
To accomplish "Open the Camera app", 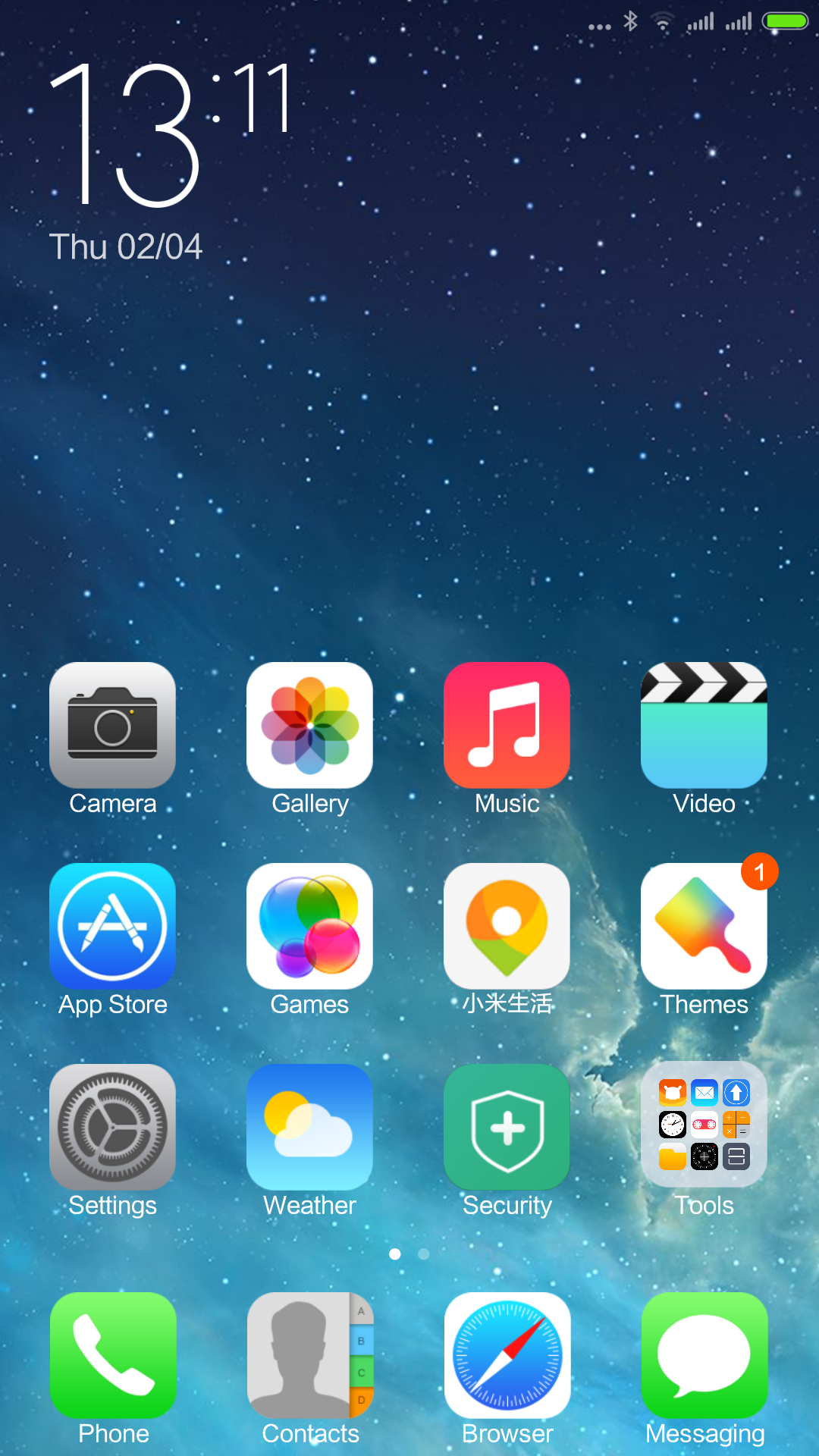I will (x=112, y=725).
